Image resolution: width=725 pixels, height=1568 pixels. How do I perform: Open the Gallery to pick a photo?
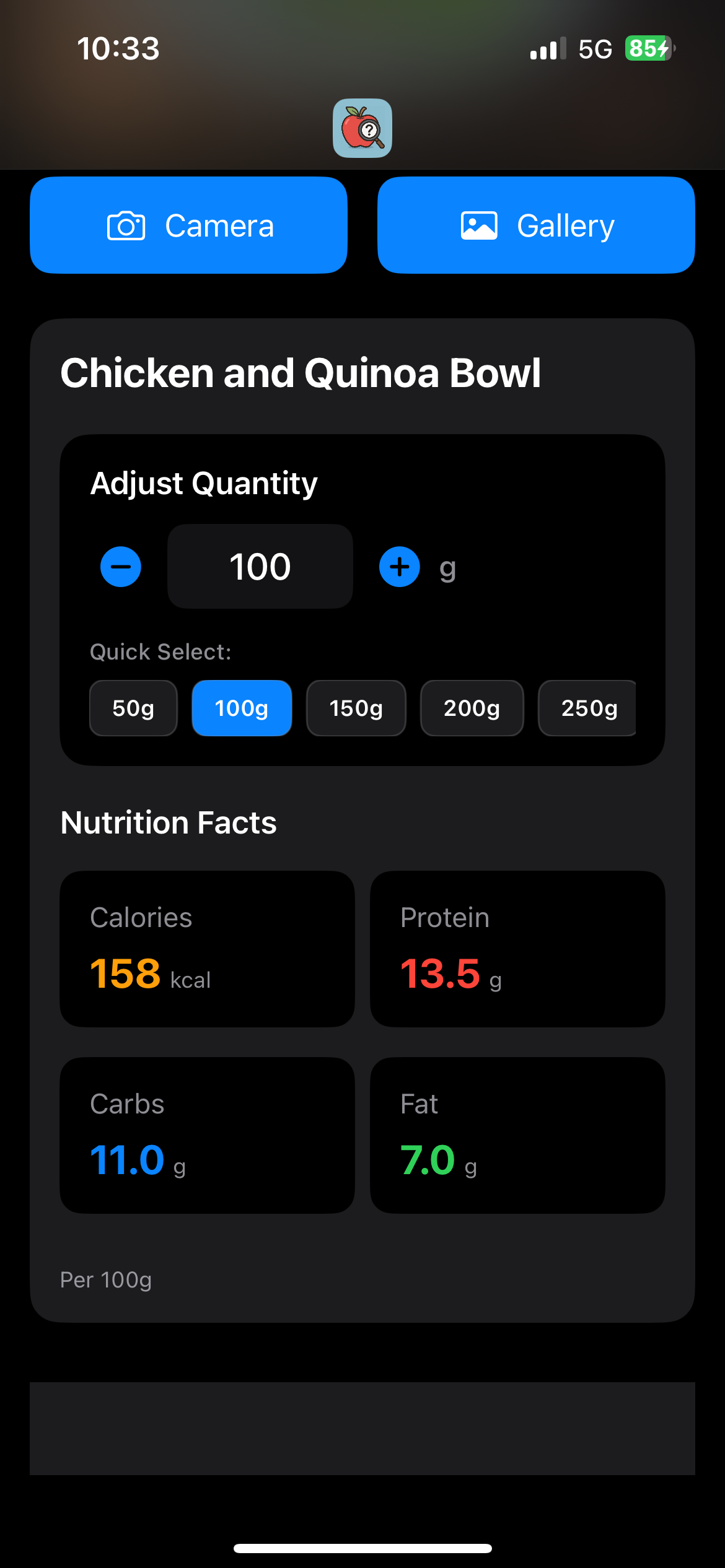535,225
